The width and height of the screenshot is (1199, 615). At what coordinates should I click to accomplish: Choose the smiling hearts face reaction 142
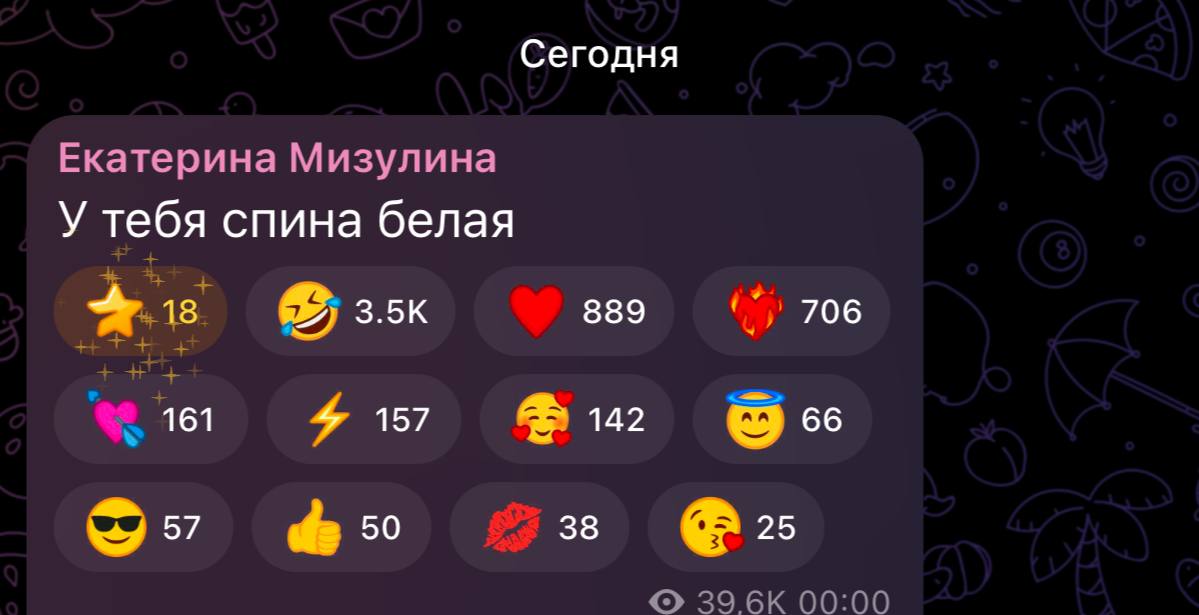coord(577,420)
